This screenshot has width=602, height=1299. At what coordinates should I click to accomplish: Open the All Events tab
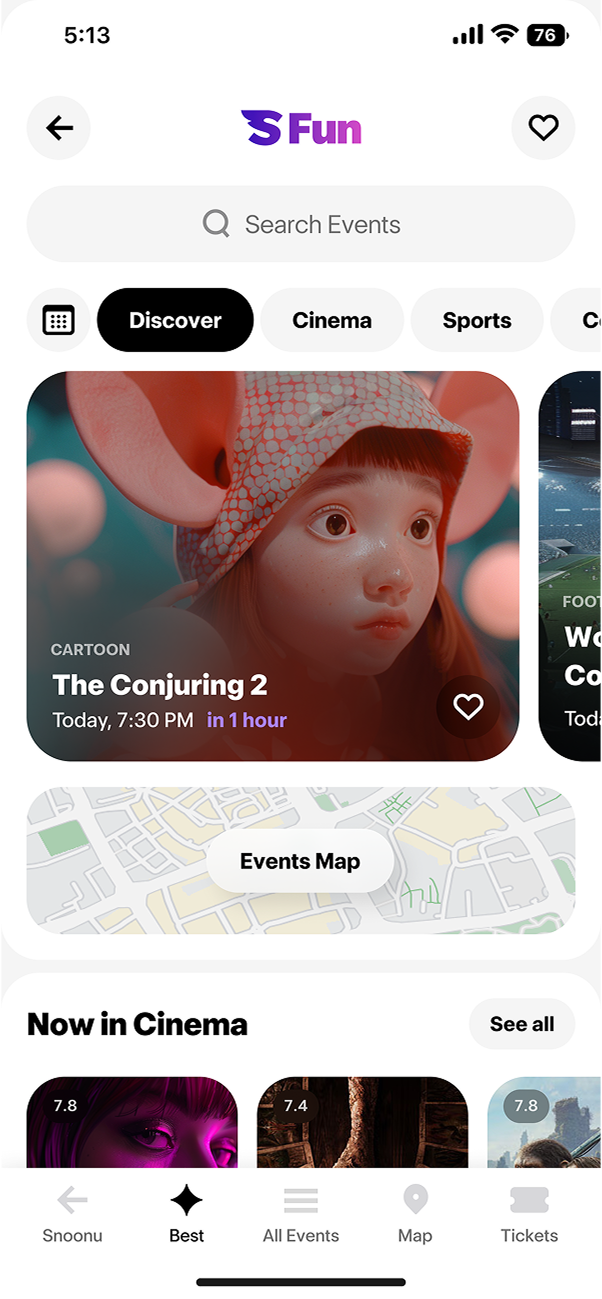click(300, 1214)
